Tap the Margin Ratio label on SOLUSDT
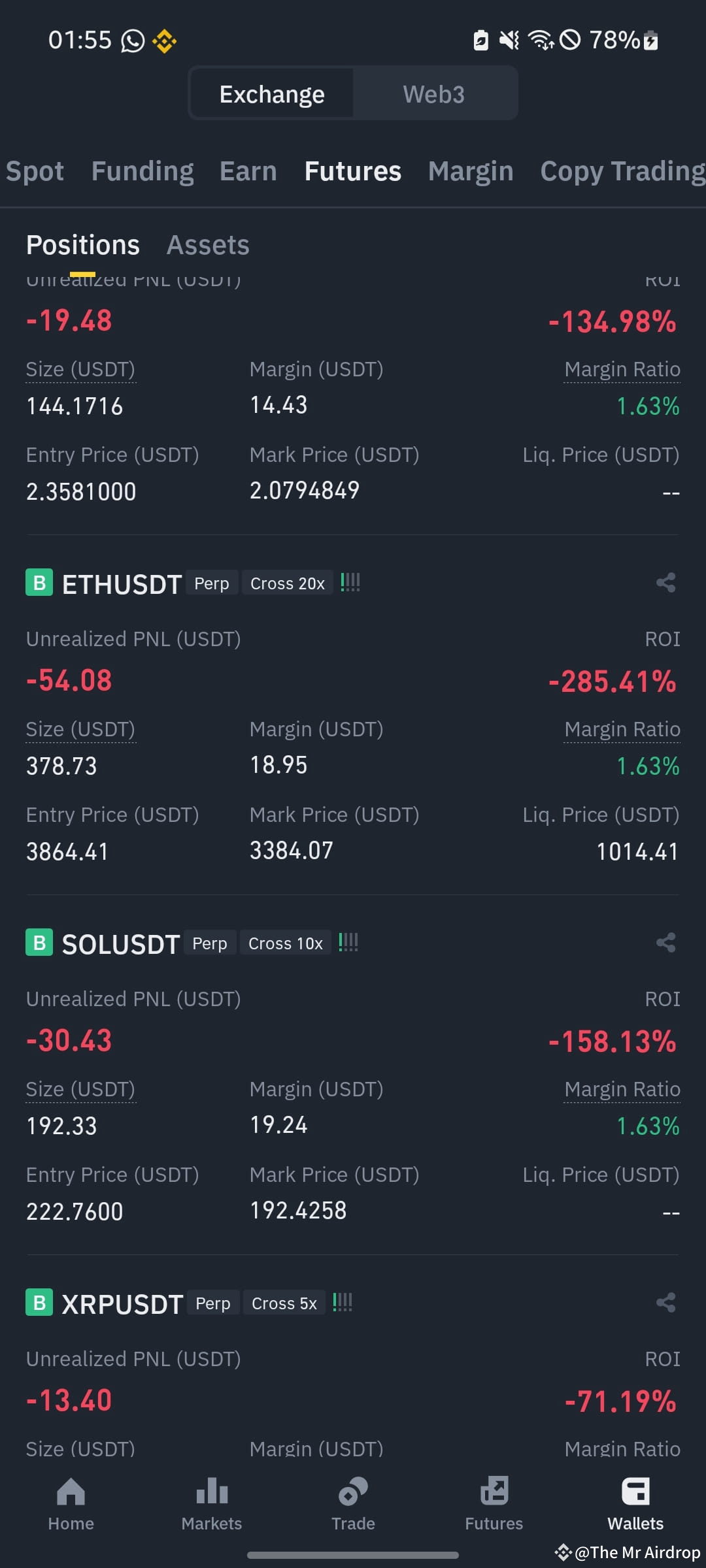The height and width of the screenshot is (1568, 706). [x=622, y=1088]
